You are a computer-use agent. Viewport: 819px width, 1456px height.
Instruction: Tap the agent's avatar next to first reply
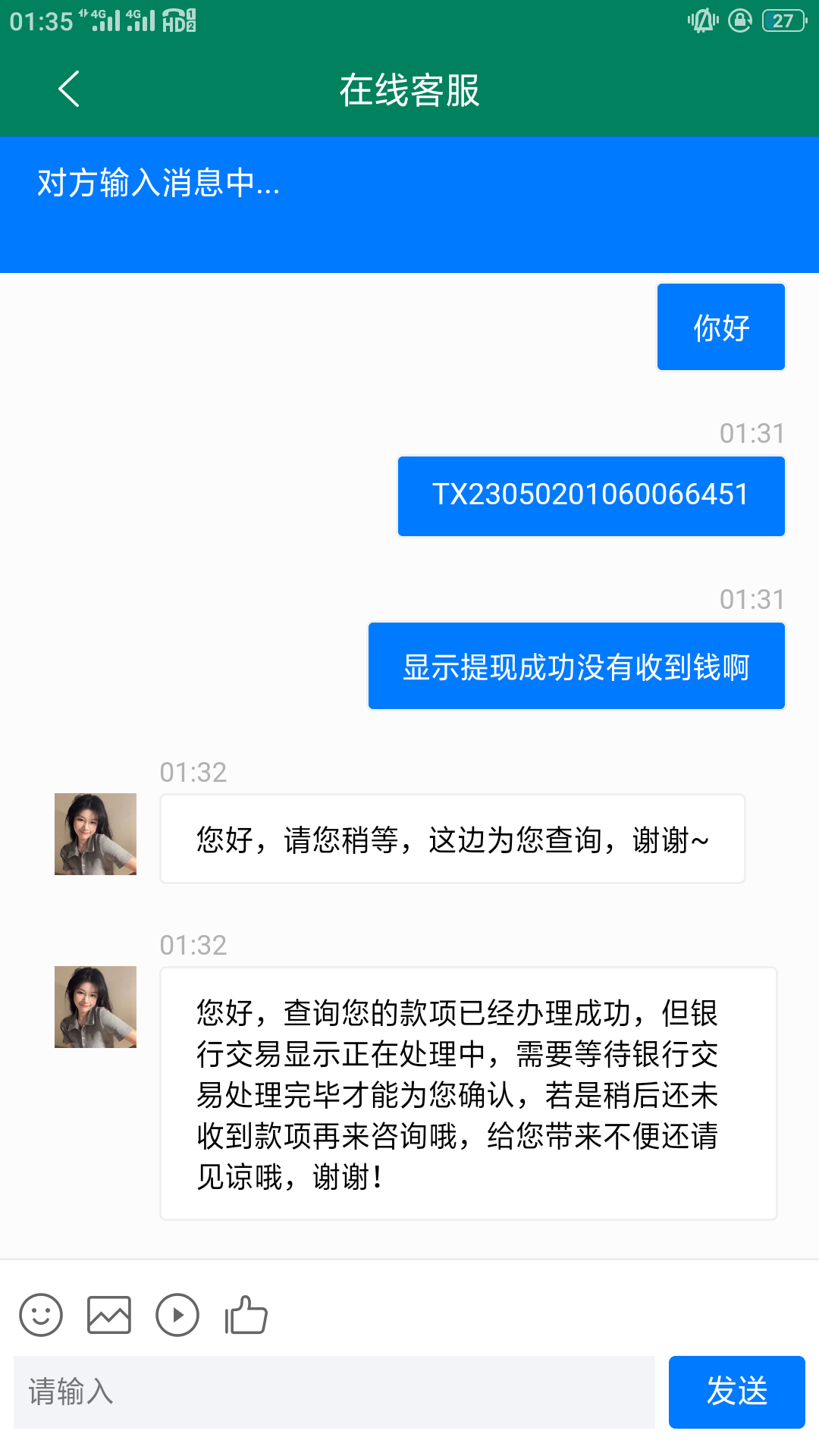pyautogui.click(x=94, y=833)
